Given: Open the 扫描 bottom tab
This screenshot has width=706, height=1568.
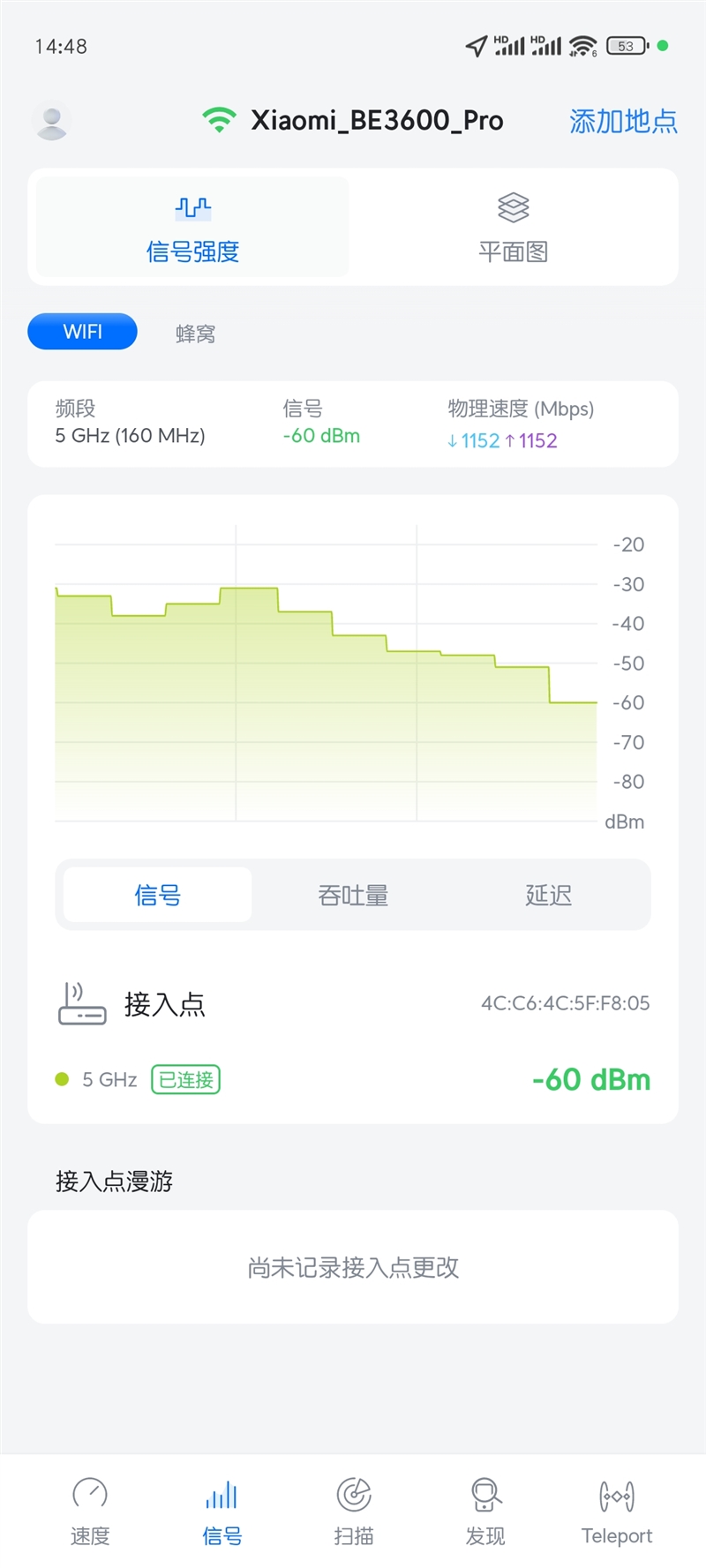Looking at the screenshot, I should point(354,1511).
